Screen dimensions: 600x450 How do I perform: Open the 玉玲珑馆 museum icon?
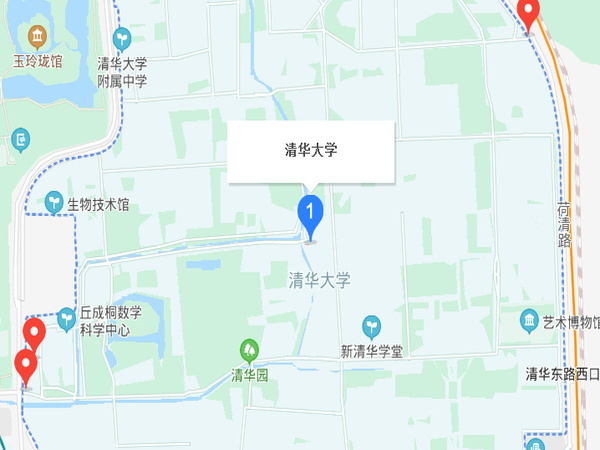[x=37, y=38]
